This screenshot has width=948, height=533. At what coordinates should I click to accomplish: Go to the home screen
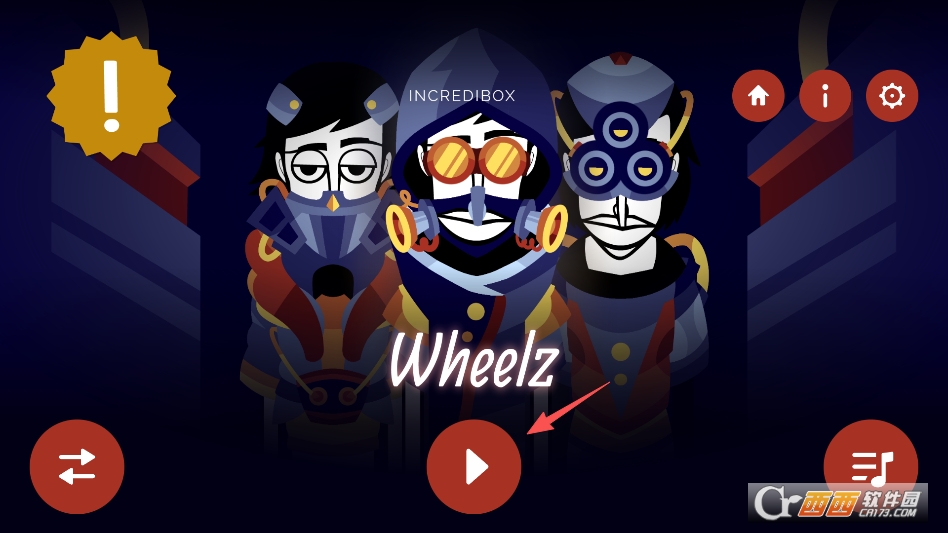pyautogui.click(x=758, y=96)
